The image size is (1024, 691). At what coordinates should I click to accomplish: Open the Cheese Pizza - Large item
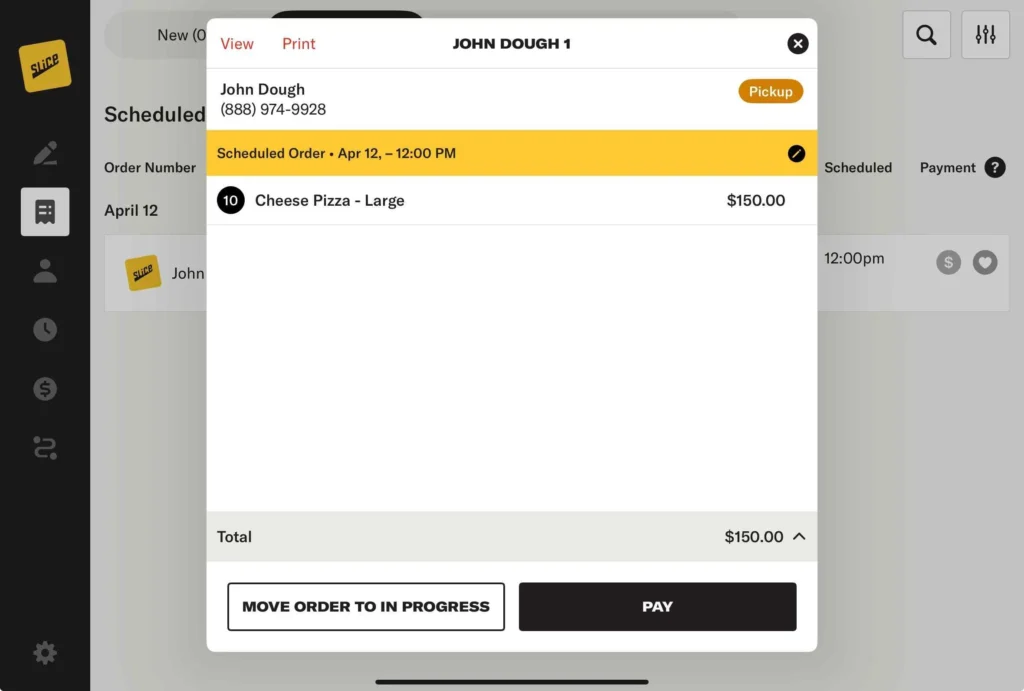(x=330, y=201)
